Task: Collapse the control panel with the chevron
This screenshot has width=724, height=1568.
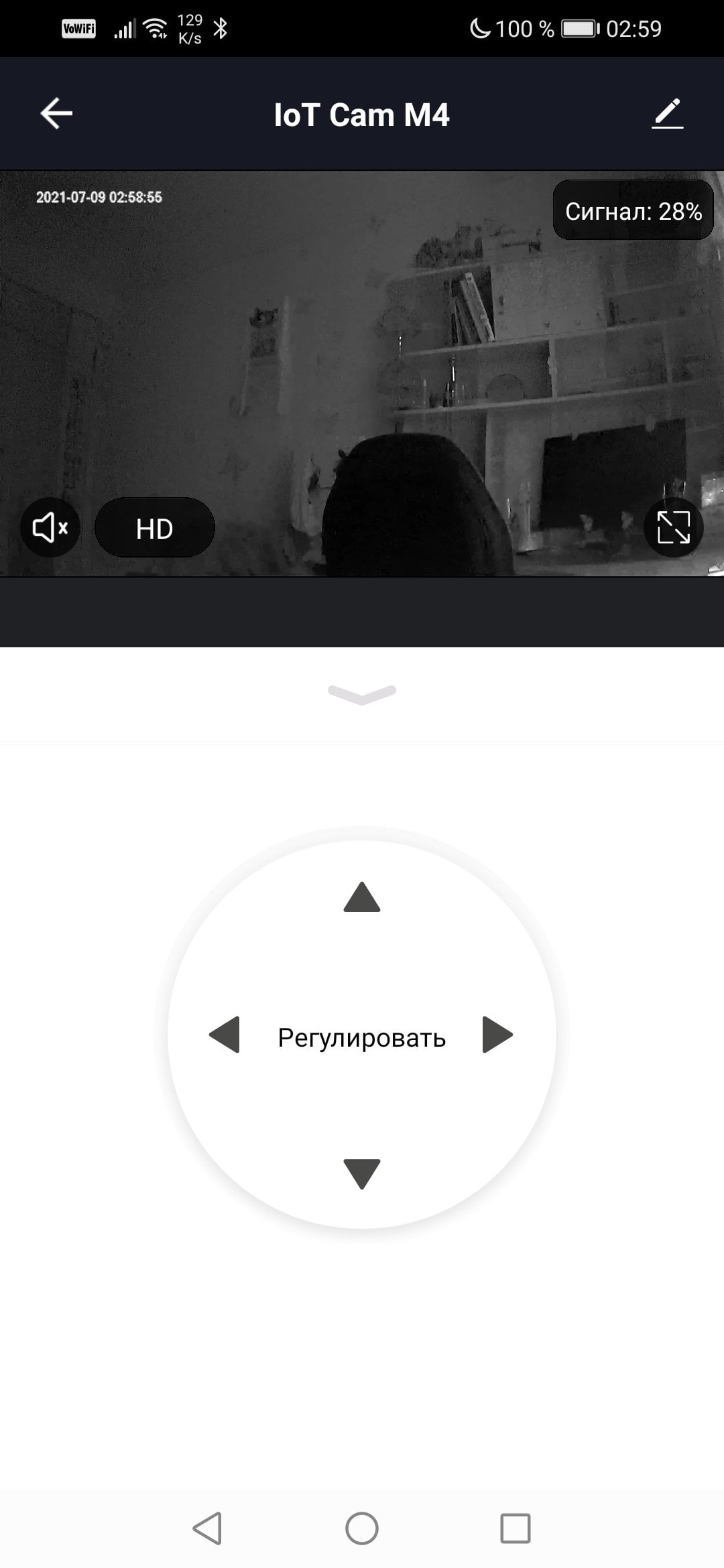Action: coord(362,695)
